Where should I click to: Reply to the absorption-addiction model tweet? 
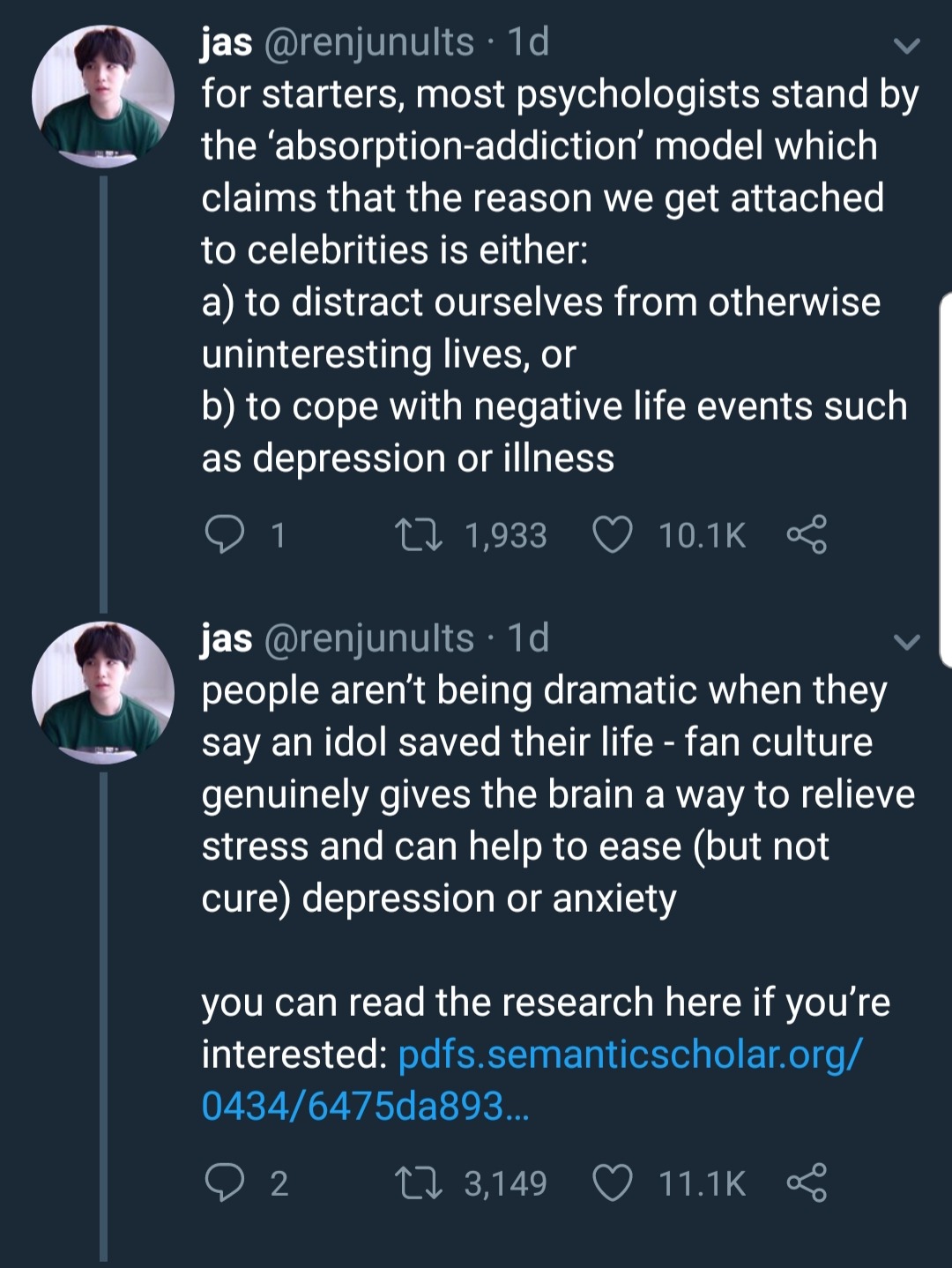pyautogui.click(x=224, y=534)
